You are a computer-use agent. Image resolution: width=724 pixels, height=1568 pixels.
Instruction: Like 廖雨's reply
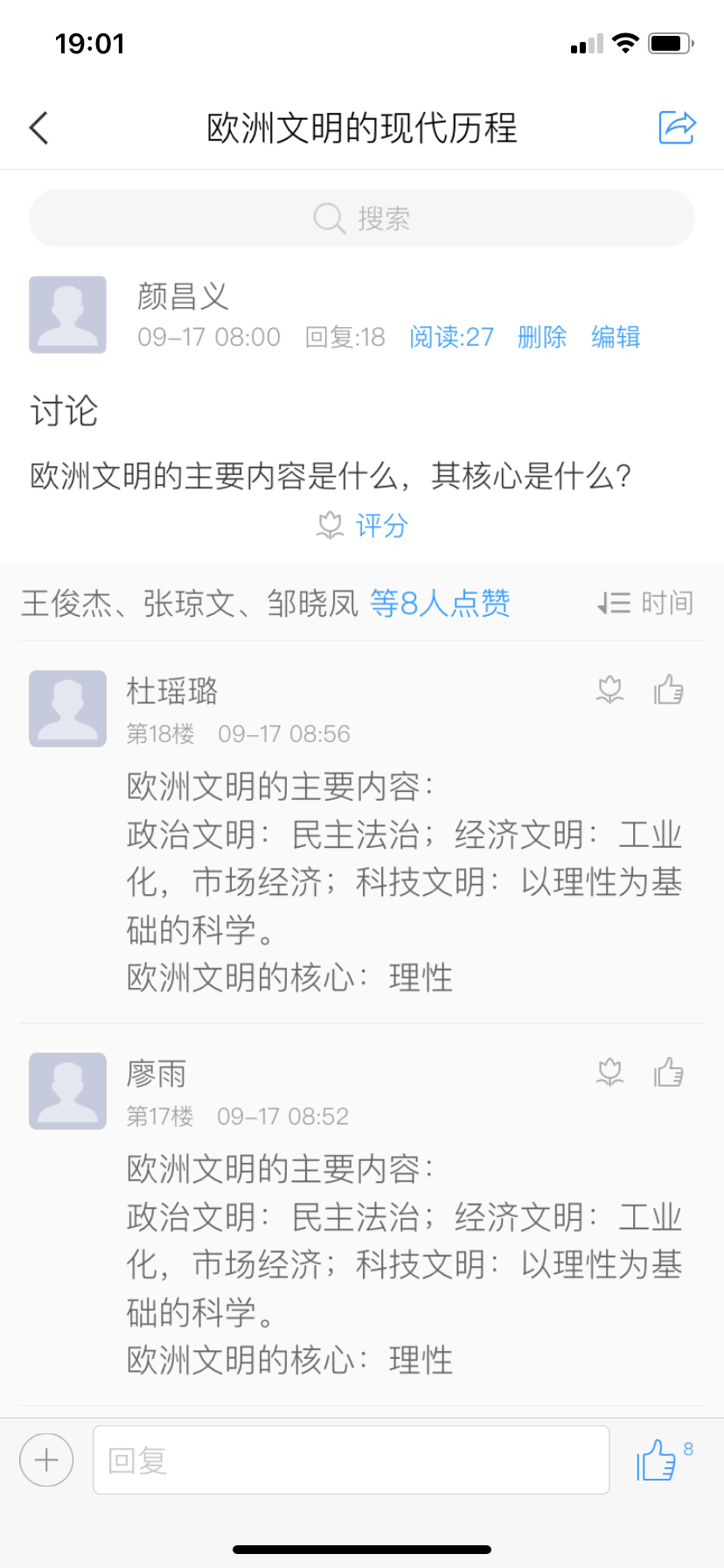point(669,1072)
